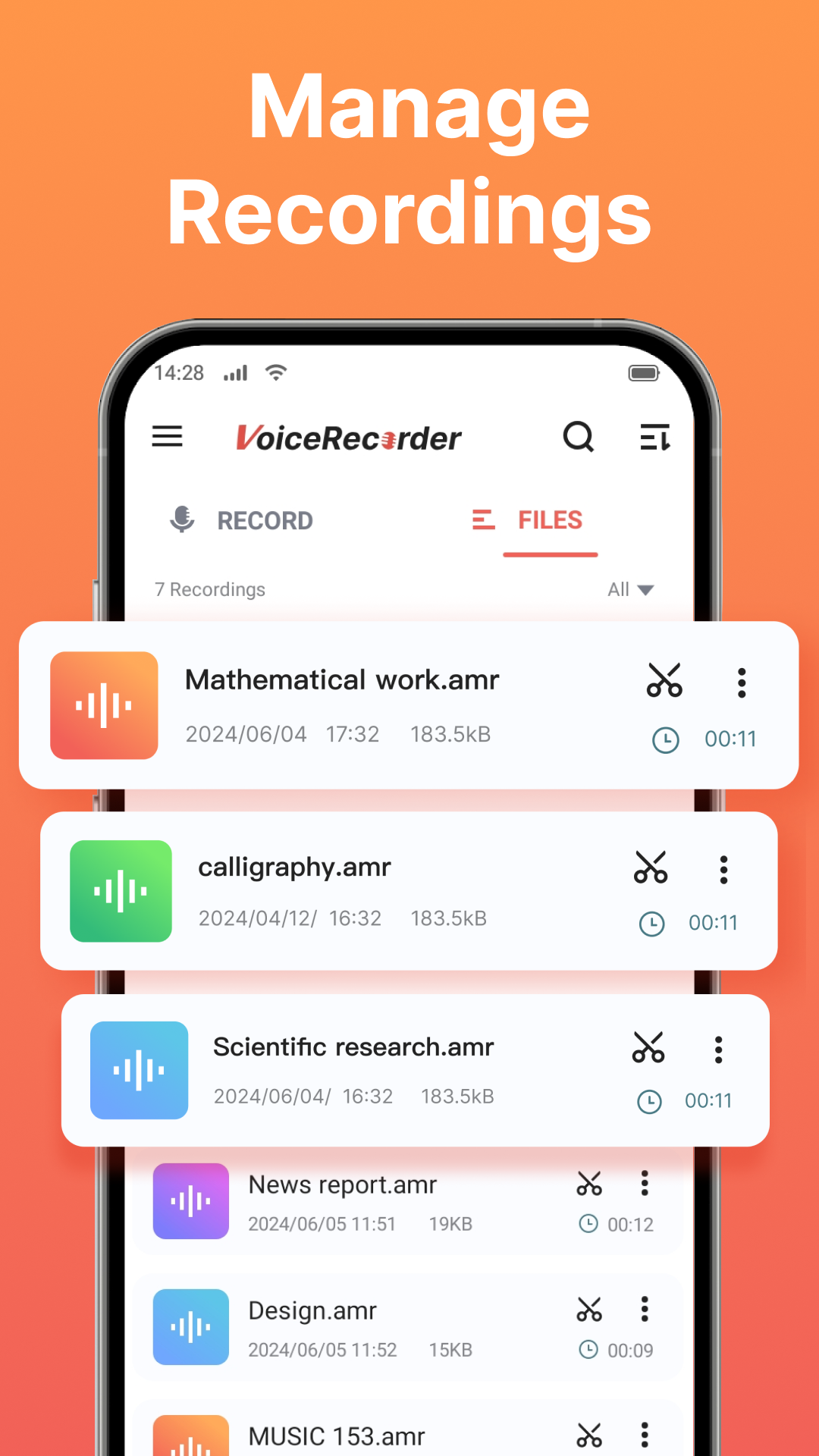Open three-dot menu for calligraphy.amr

click(723, 871)
